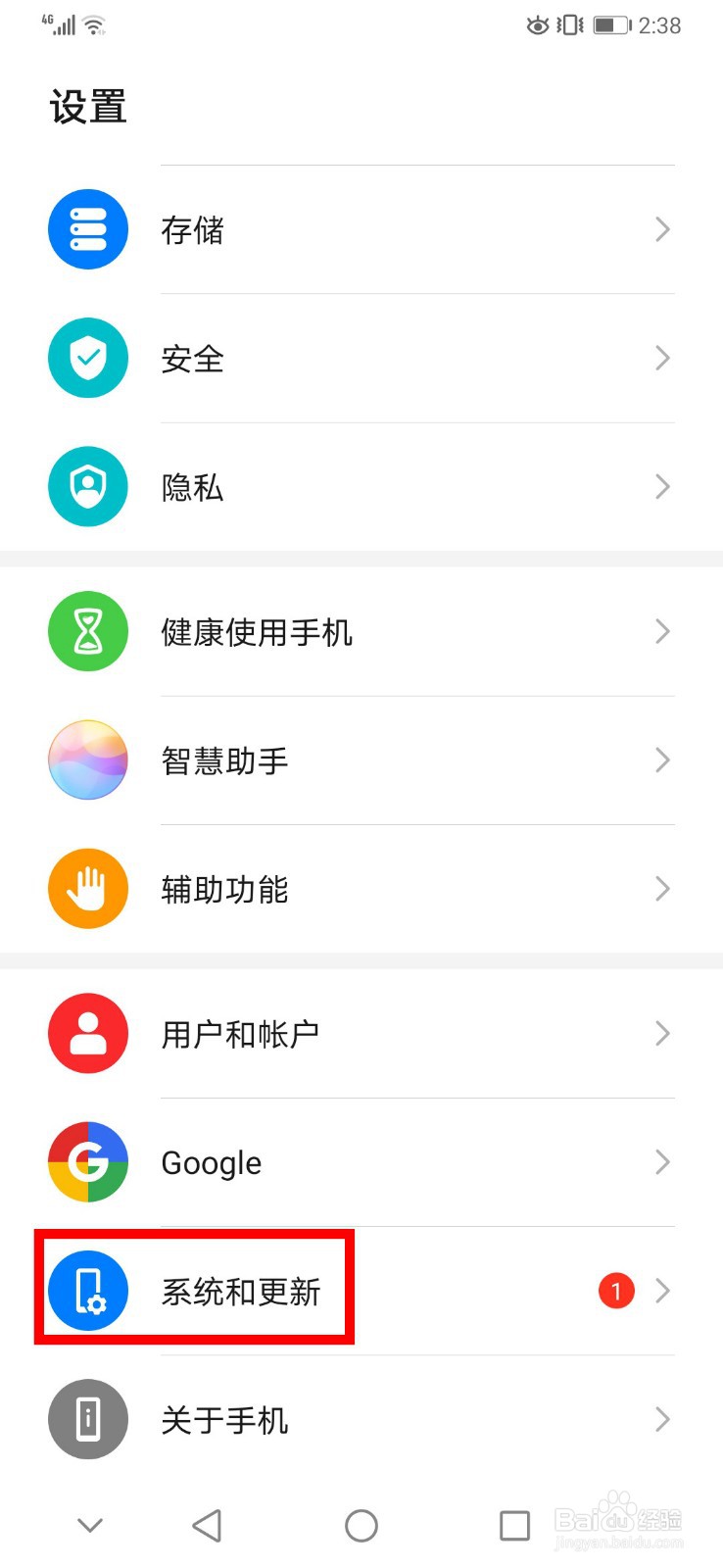Show recent apps
Viewport: 723px width, 1568px height.
(514, 1525)
